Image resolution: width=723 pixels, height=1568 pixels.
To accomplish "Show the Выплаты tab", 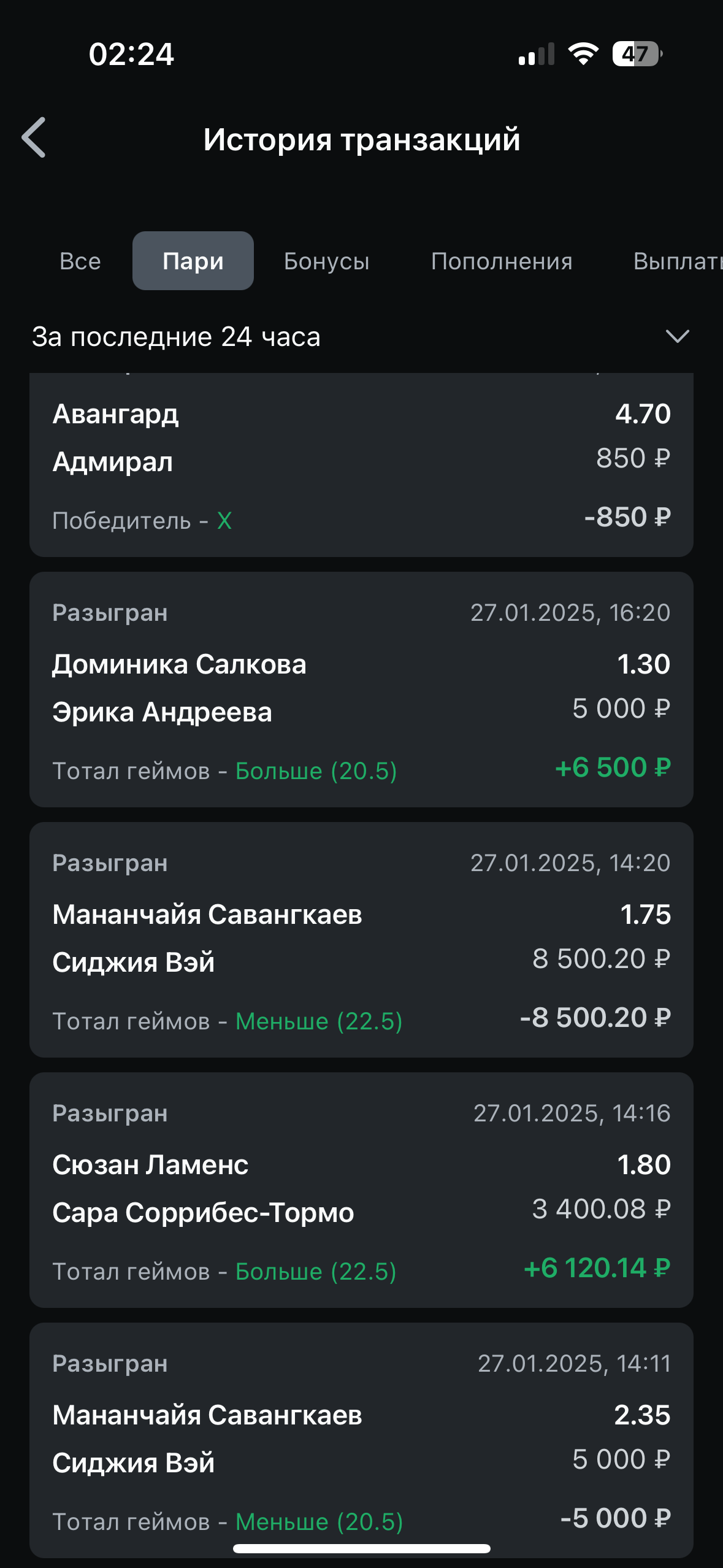I will (x=677, y=261).
